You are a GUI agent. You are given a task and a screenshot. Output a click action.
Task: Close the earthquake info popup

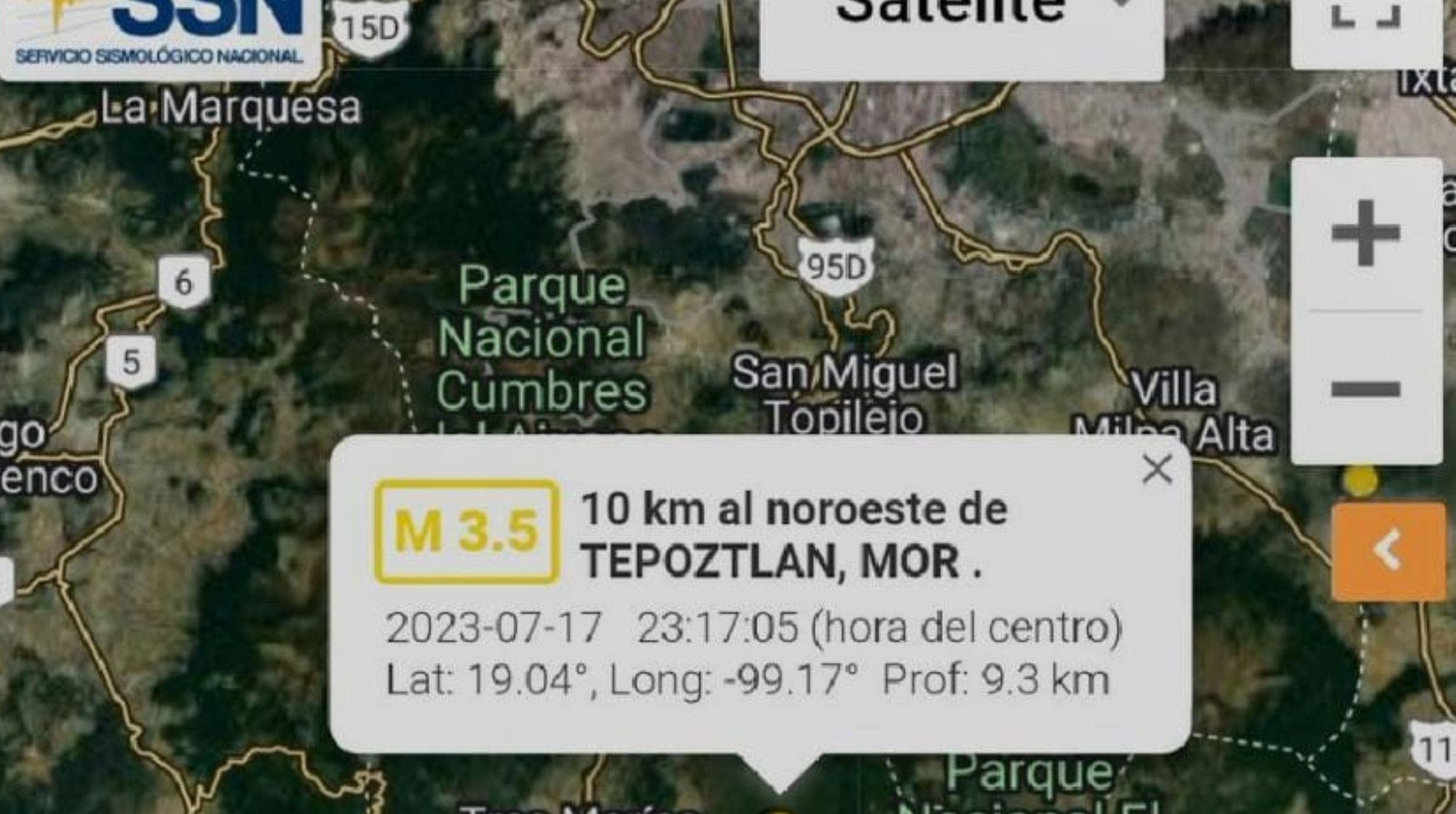point(1157,469)
